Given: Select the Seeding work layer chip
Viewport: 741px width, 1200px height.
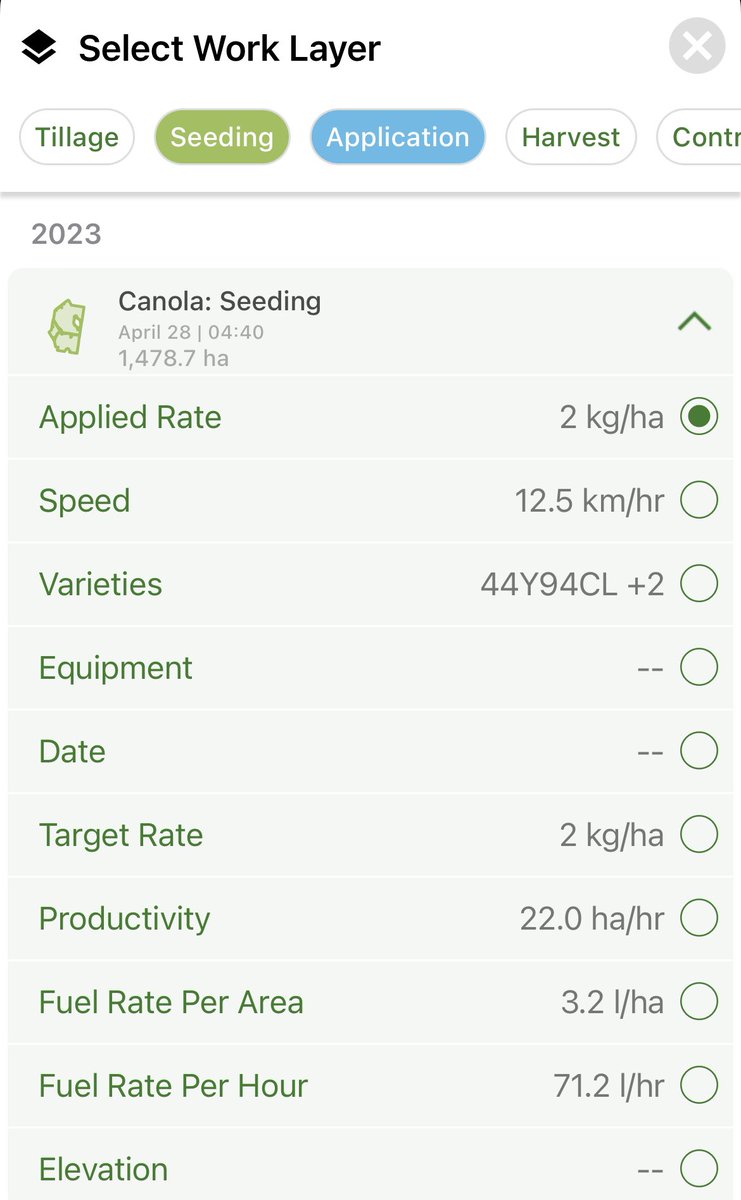Looking at the screenshot, I should 221,137.
